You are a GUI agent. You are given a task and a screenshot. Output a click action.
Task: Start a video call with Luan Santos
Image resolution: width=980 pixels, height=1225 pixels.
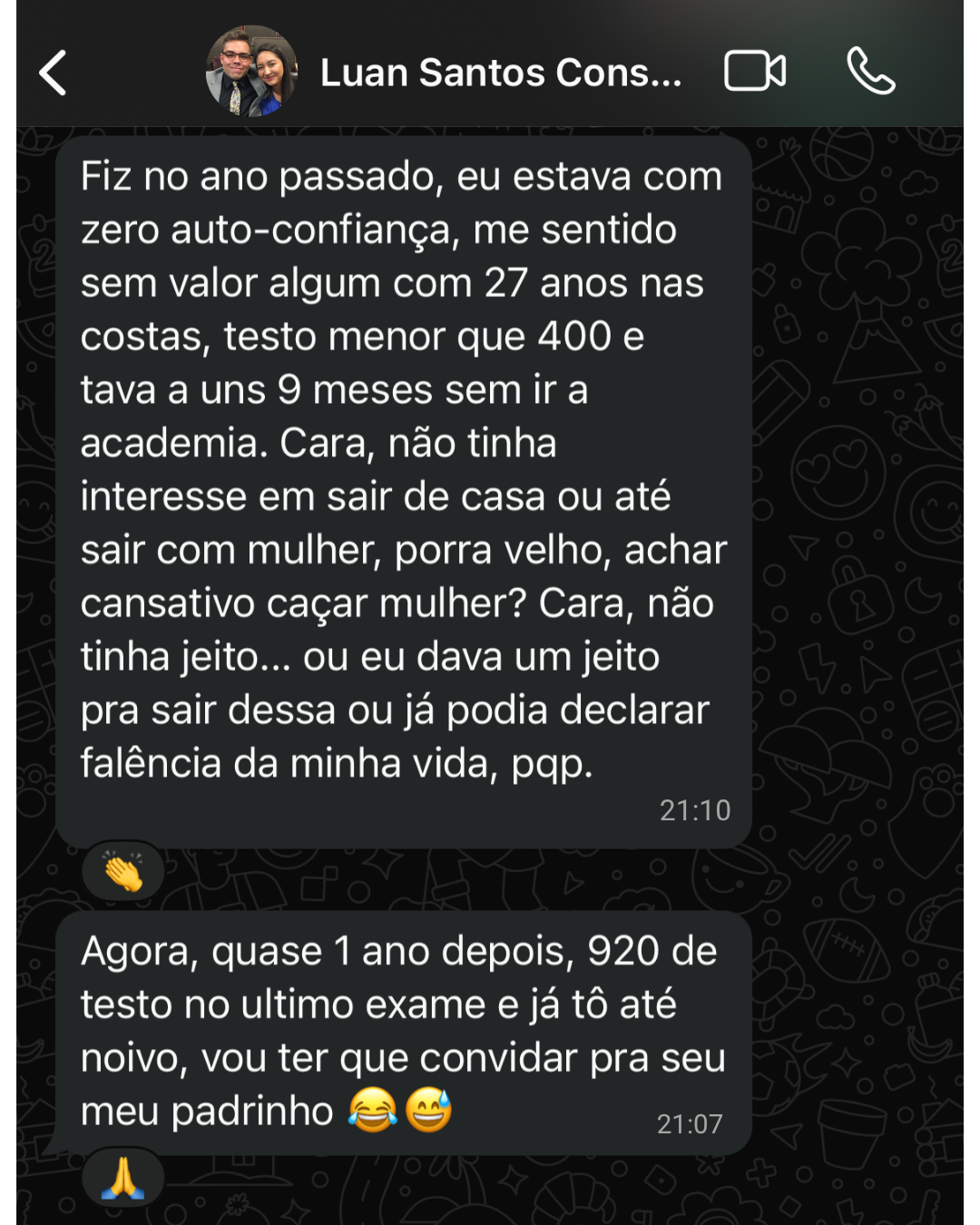[755, 72]
